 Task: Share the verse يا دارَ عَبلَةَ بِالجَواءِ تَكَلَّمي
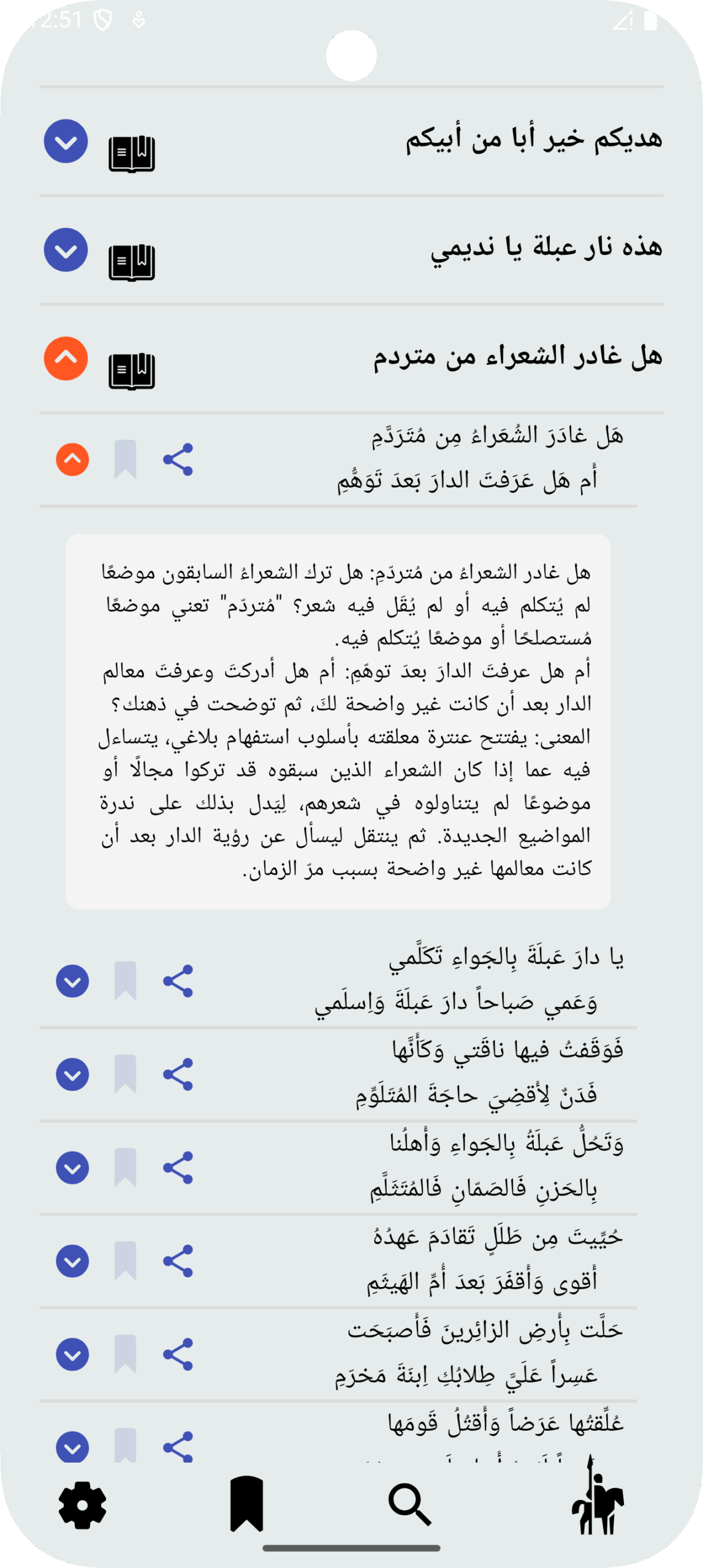coord(178,981)
